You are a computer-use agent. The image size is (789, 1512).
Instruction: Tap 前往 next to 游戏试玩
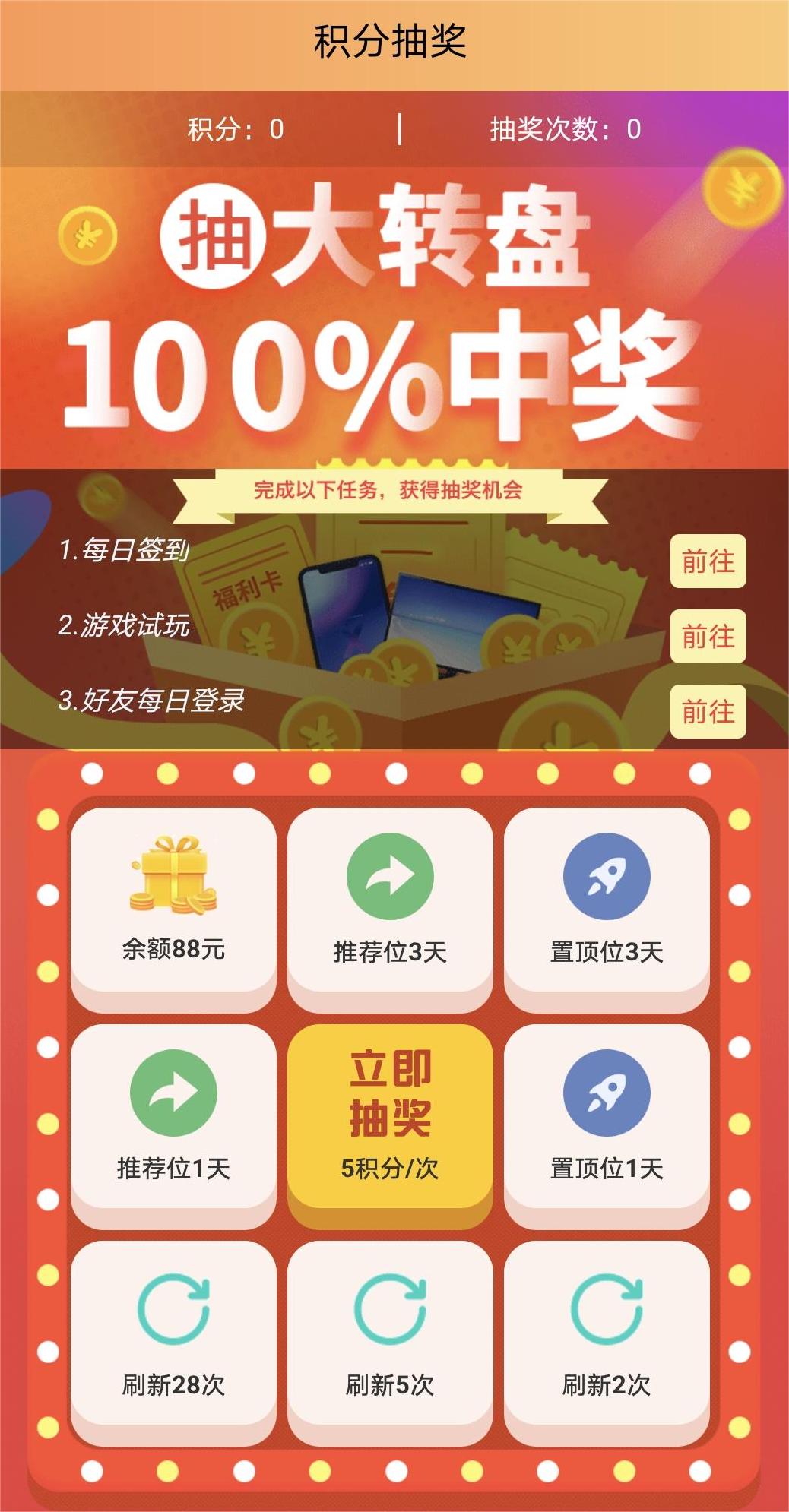[708, 636]
